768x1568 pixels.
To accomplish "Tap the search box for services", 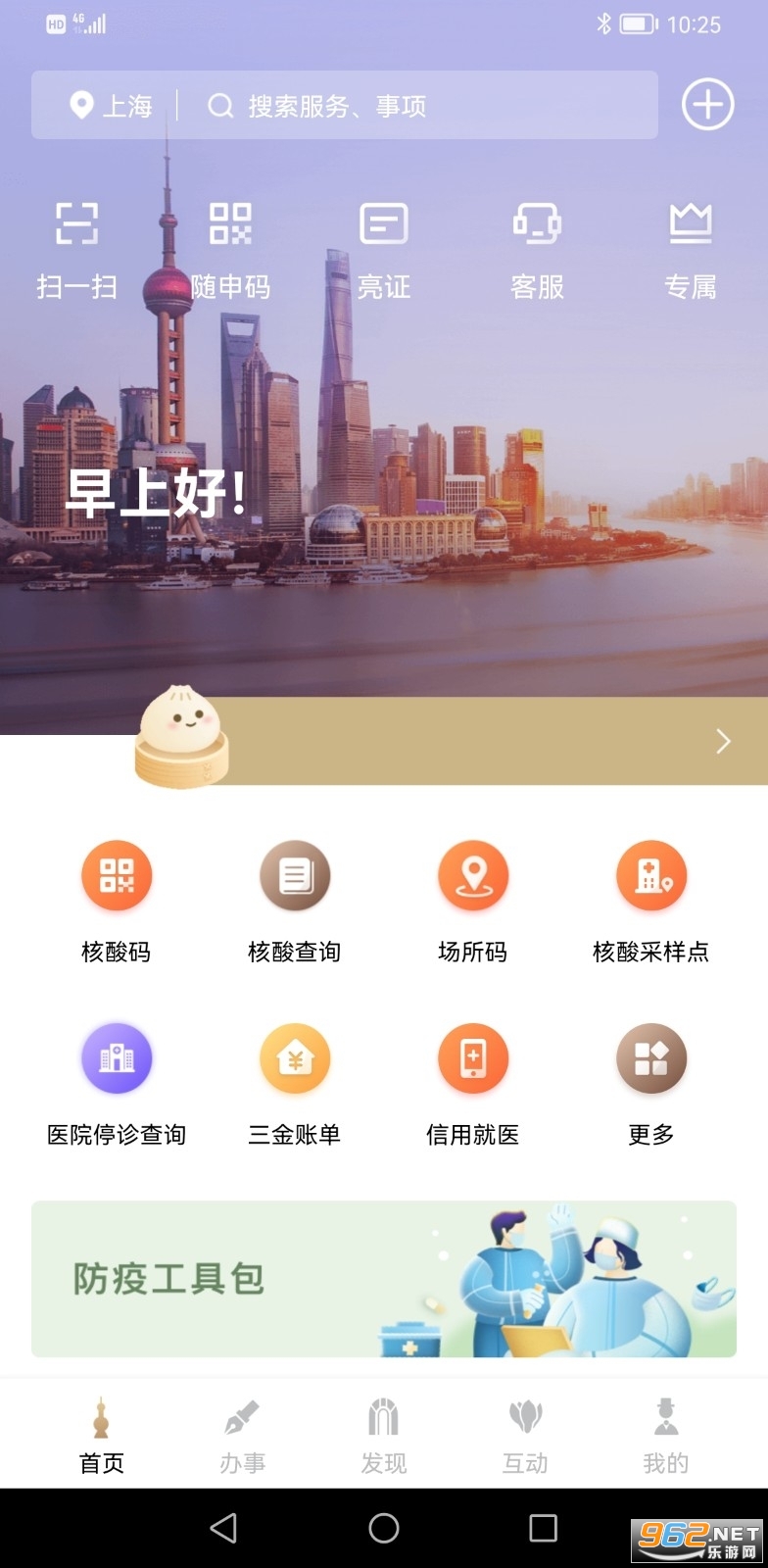I will [x=411, y=106].
